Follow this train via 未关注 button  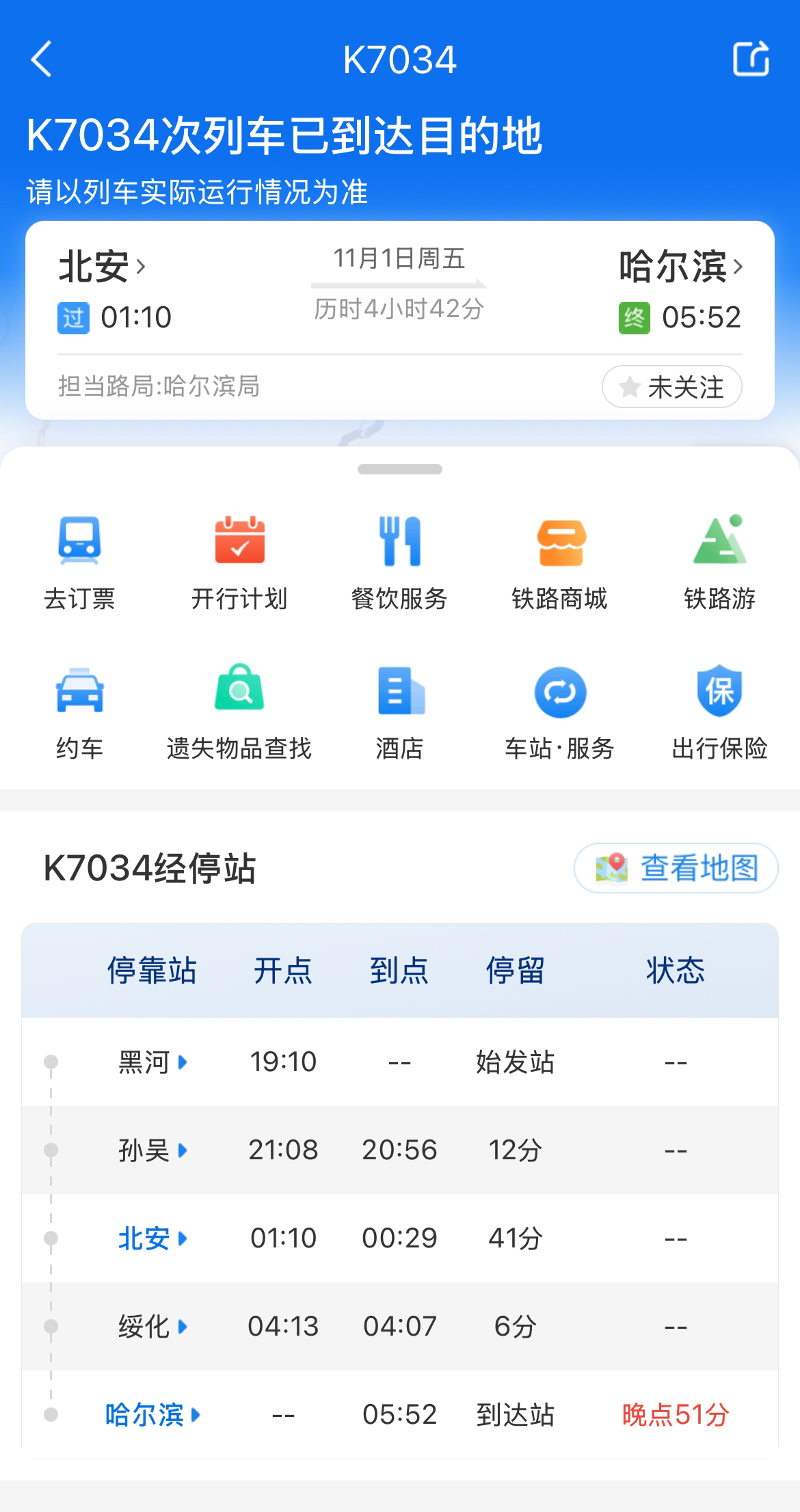(671, 387)
